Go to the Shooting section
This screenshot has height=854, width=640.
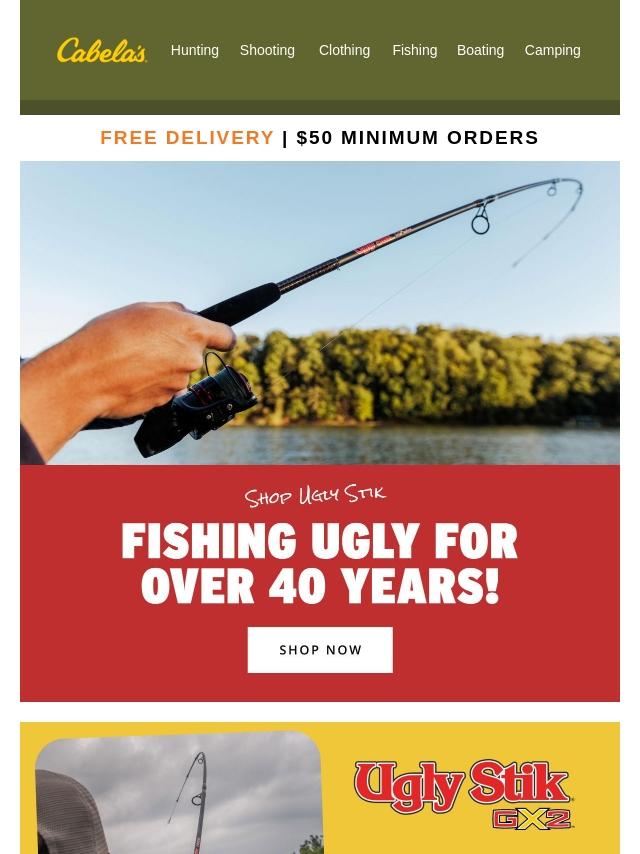(x=267, y=50)
